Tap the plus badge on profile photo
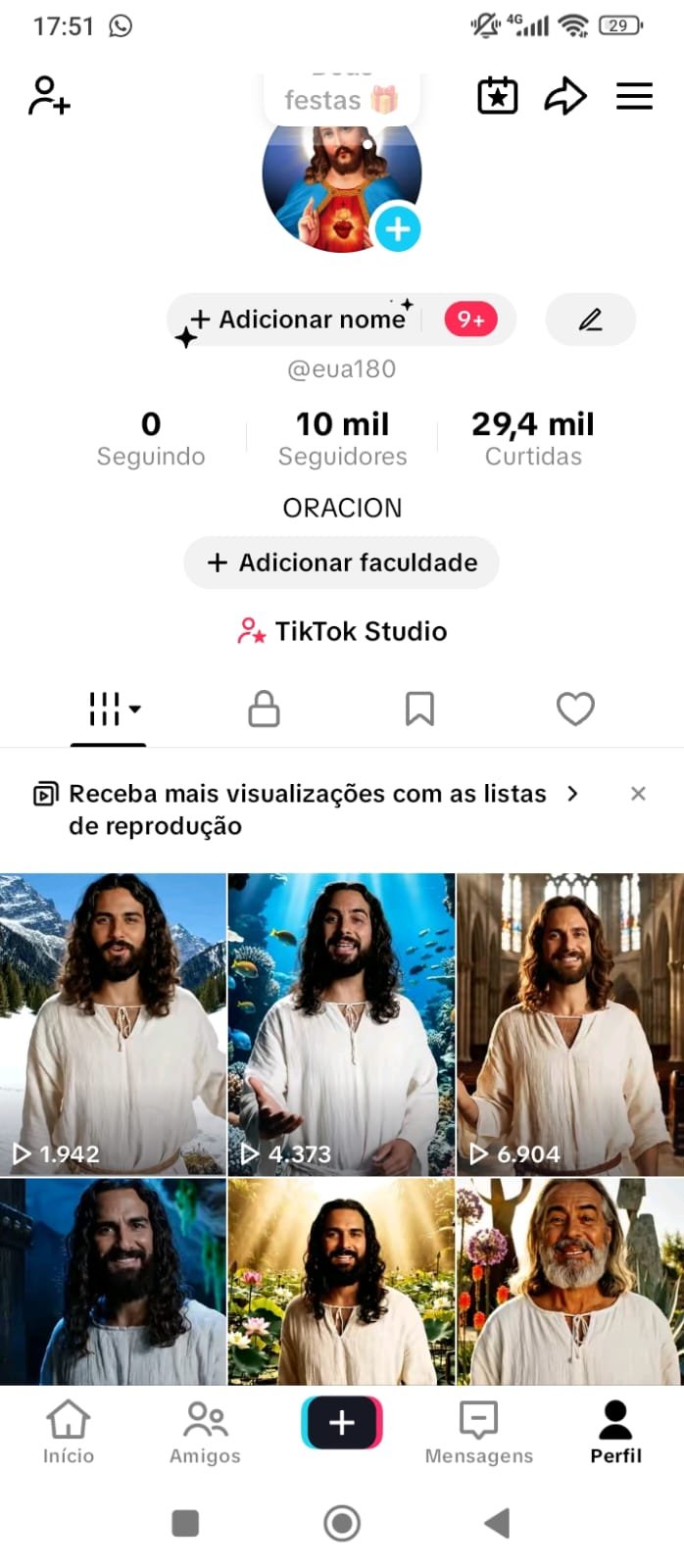This screenshot has height=1568, width=684. pos(397,229)
